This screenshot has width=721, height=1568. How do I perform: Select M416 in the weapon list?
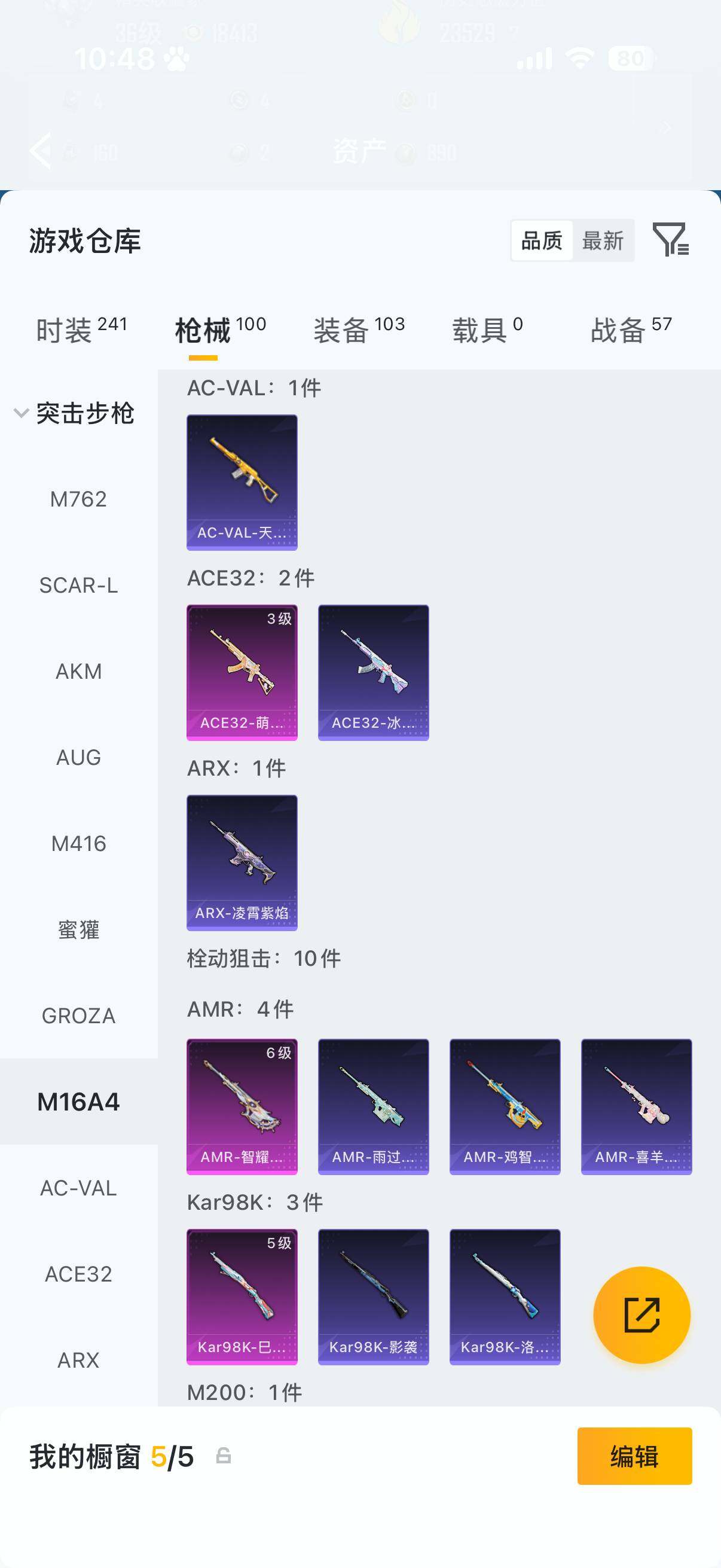[x=78, y=844]
